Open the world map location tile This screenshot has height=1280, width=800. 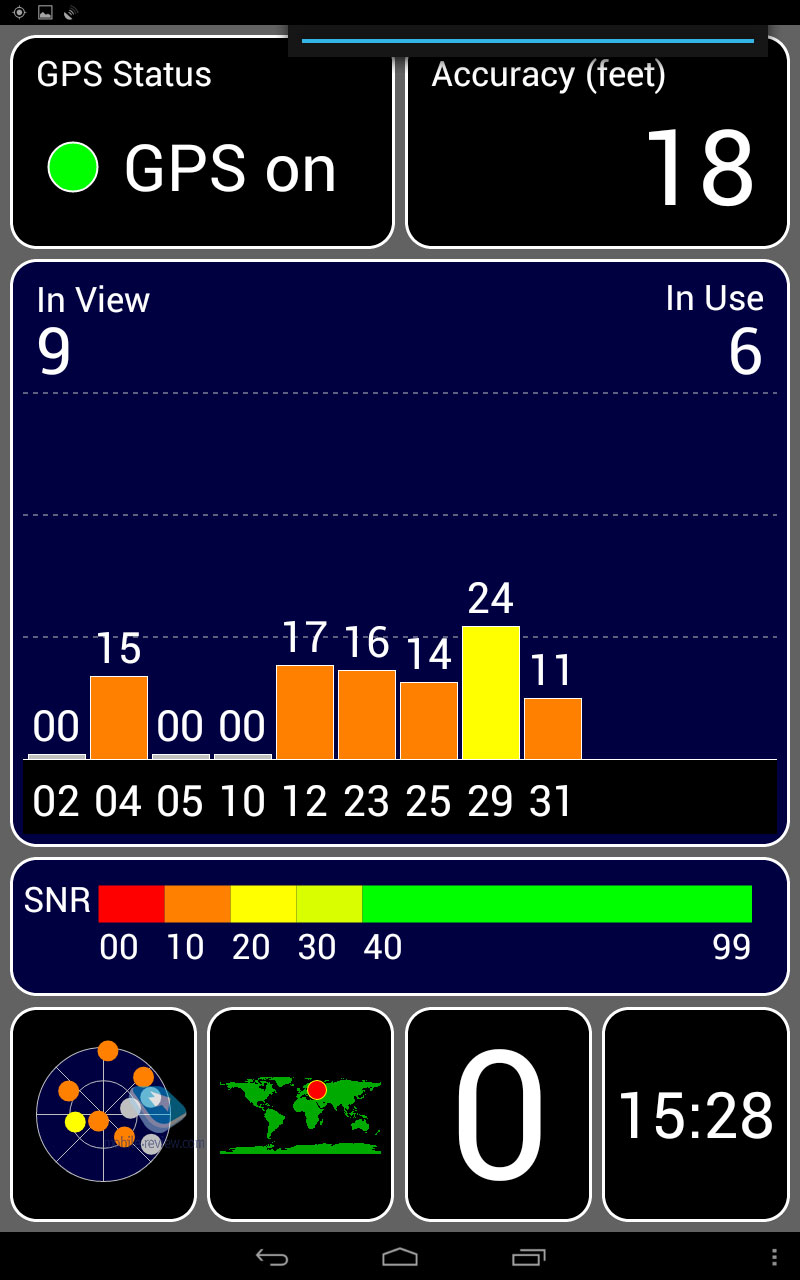(300, 1114)
